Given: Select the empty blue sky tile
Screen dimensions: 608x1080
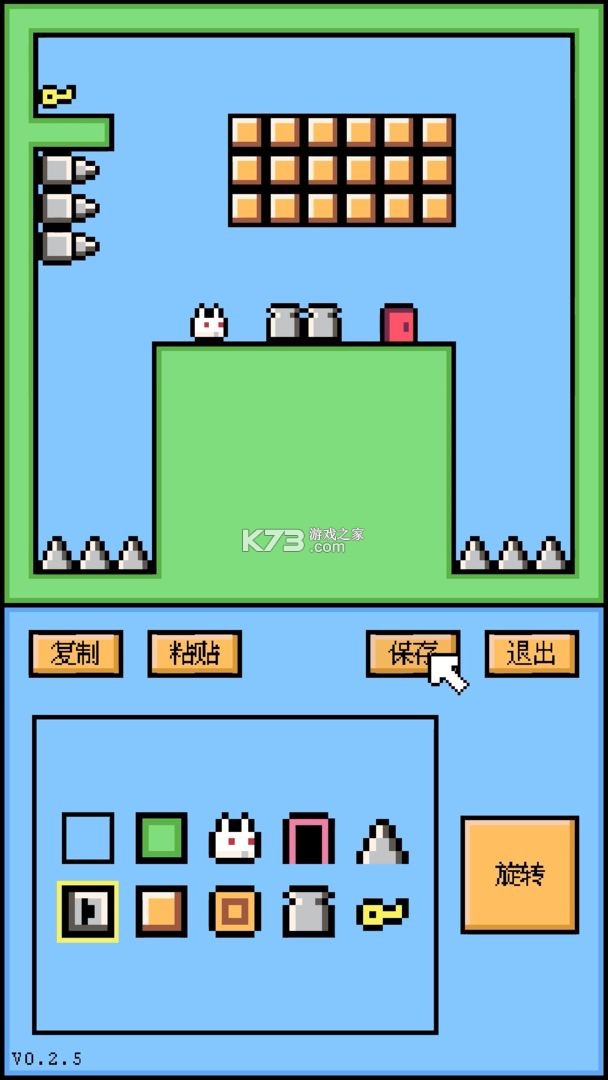Looking at the screenshot, I should [x=88, y=838].
